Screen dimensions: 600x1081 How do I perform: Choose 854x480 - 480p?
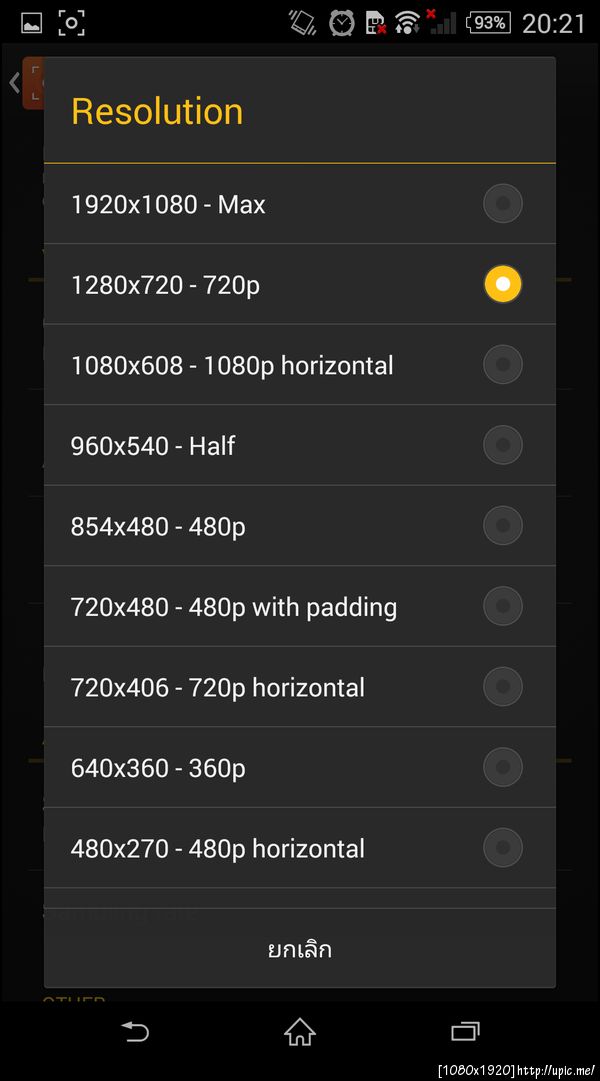tap(300, 526)
